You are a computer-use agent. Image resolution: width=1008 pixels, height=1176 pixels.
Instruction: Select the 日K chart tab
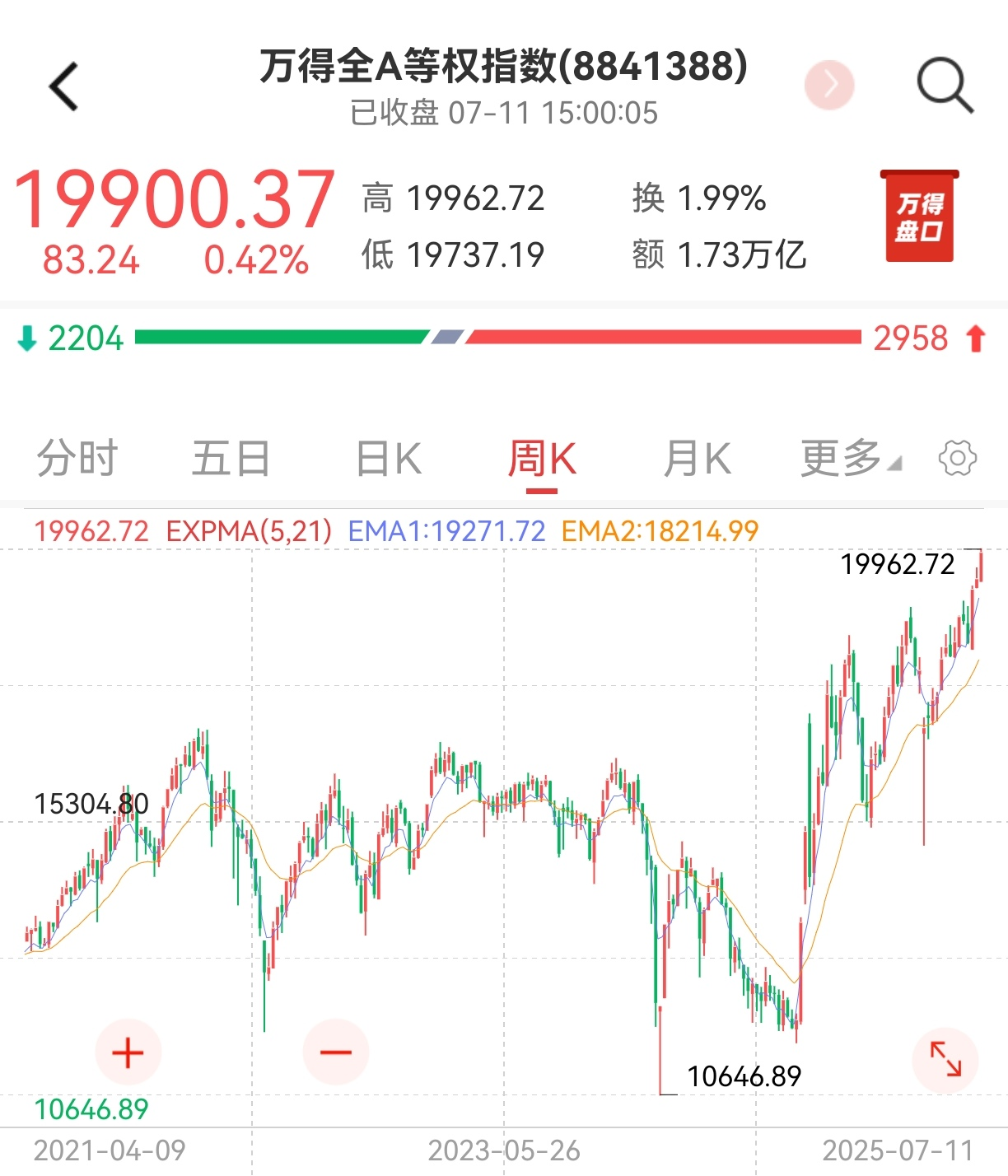(x=388, y=459)
